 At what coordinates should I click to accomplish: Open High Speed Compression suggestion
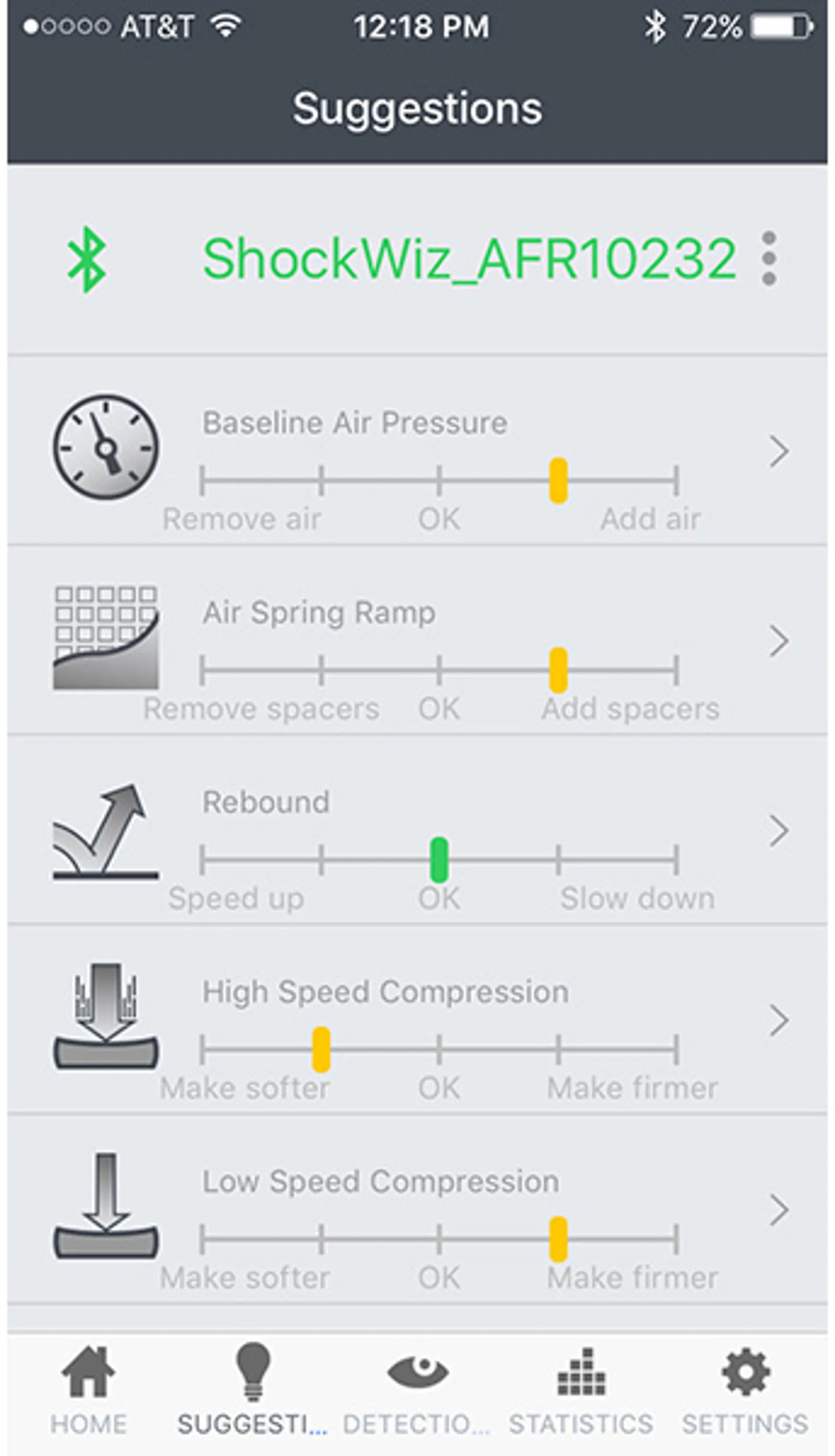point(778,1021)
